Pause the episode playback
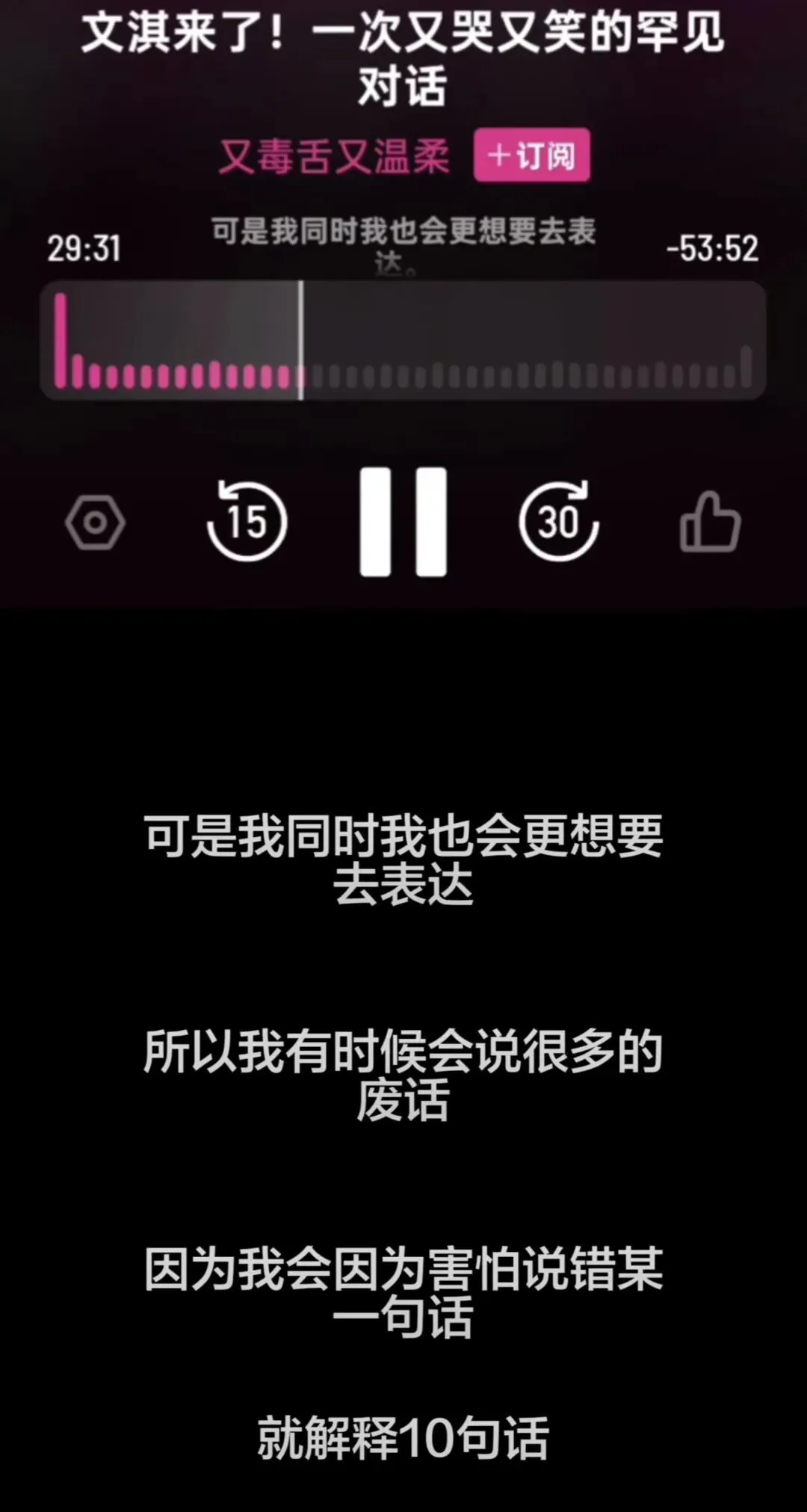Image resolution: width=807 pixels, height=1512 pixels. [x=403, y=522]
